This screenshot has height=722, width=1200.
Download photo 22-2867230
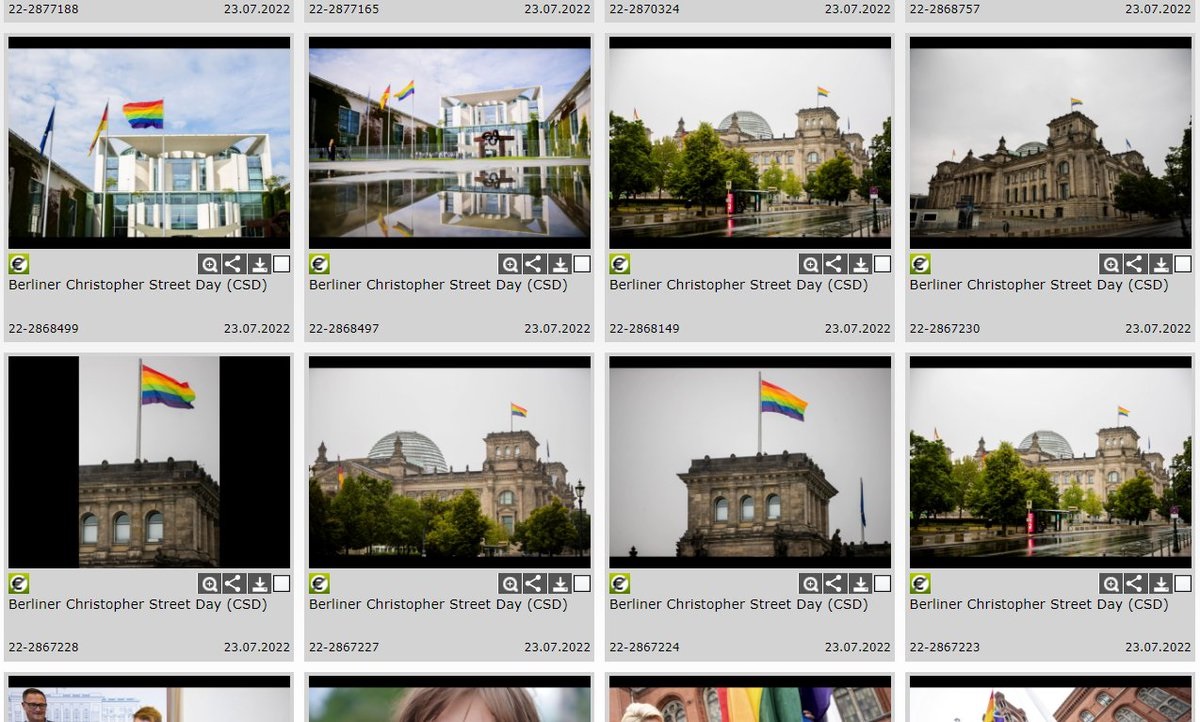(1160, 264)
